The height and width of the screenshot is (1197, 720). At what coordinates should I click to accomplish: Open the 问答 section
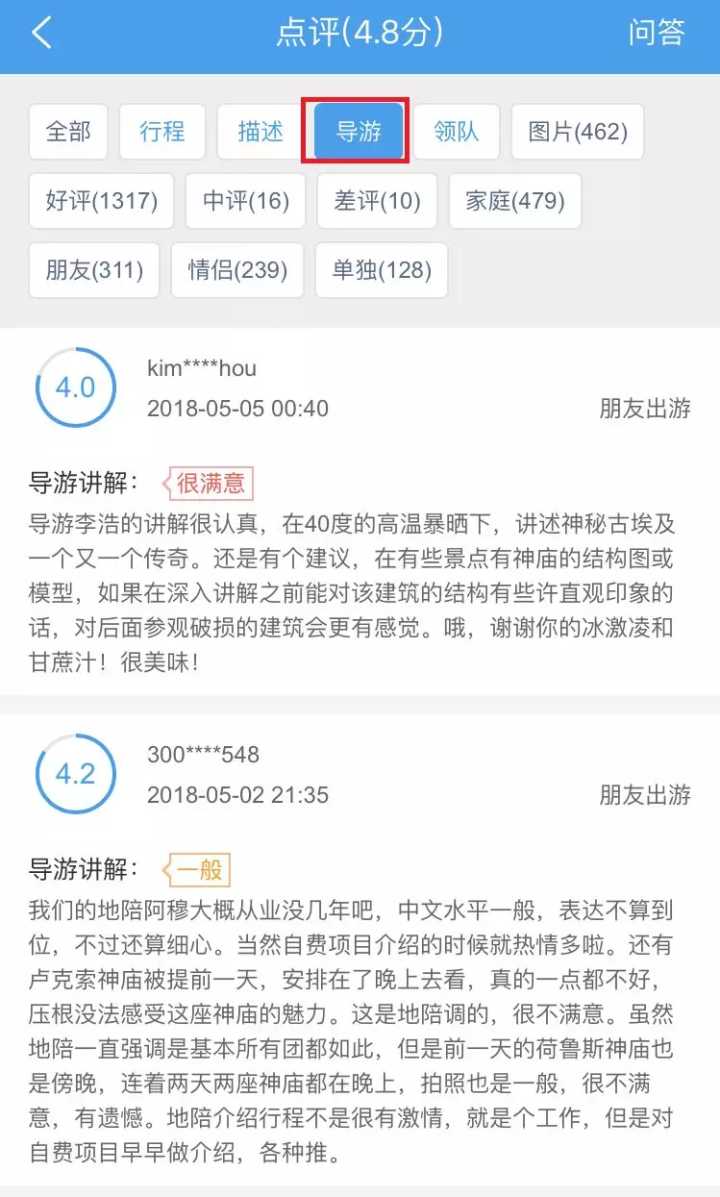click(x=656, y=33)
